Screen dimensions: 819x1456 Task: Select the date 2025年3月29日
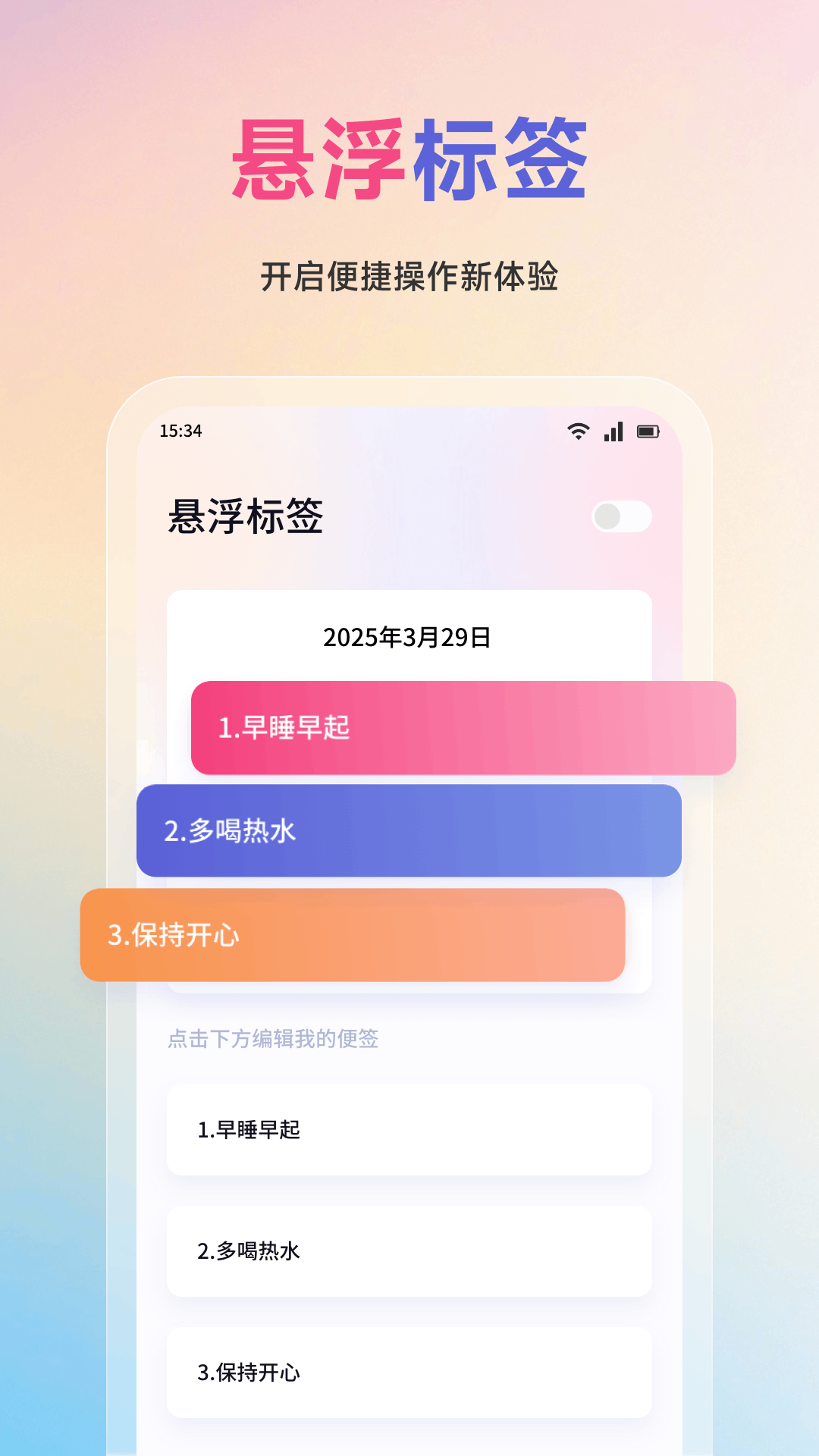click(409, 637)
